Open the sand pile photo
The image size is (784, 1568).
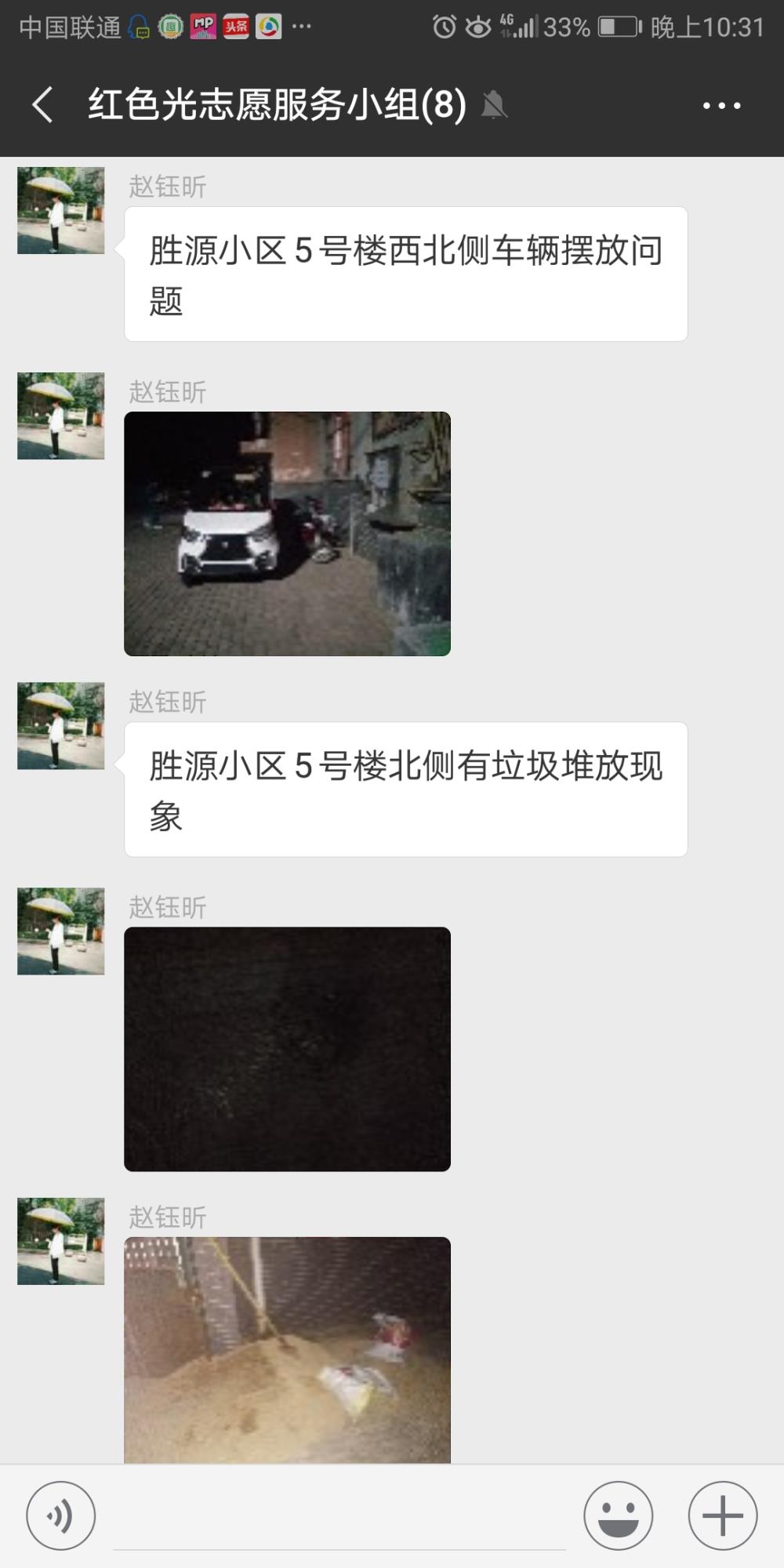[x=287, y=1350]
